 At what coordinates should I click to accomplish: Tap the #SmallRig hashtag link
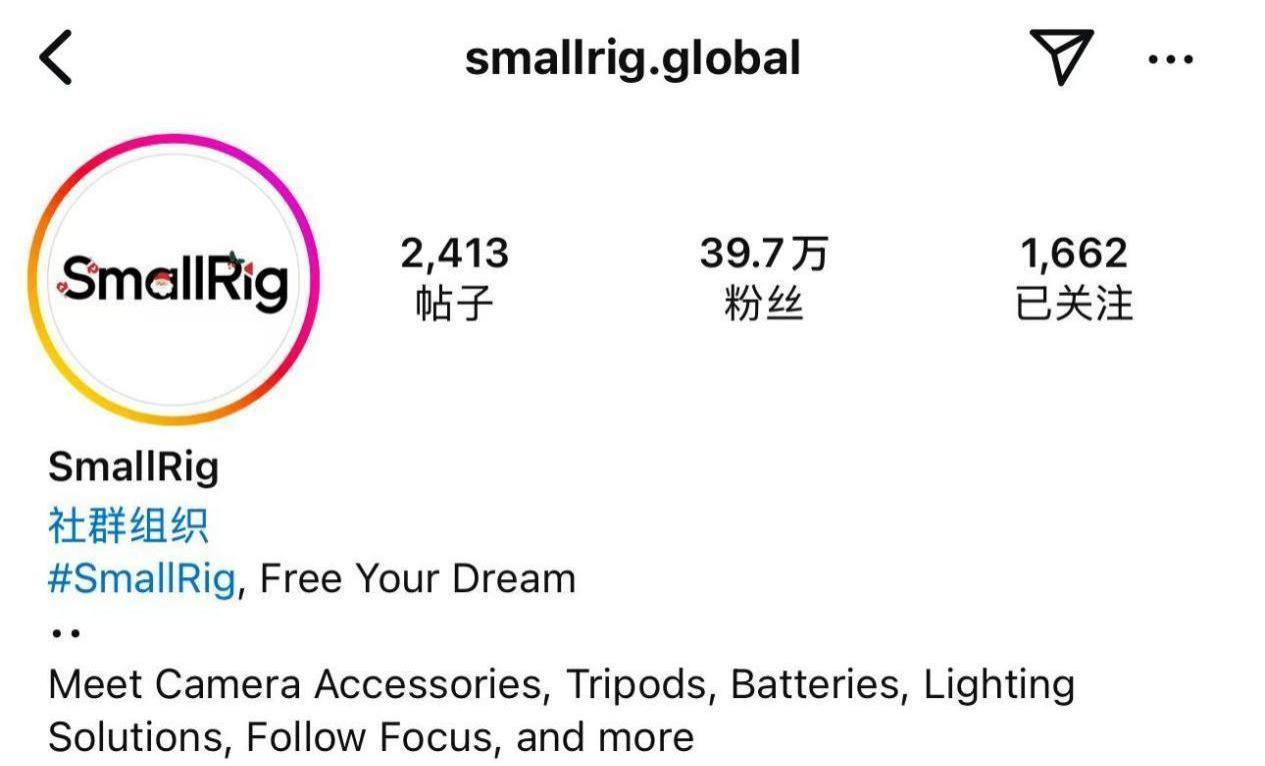142,578
